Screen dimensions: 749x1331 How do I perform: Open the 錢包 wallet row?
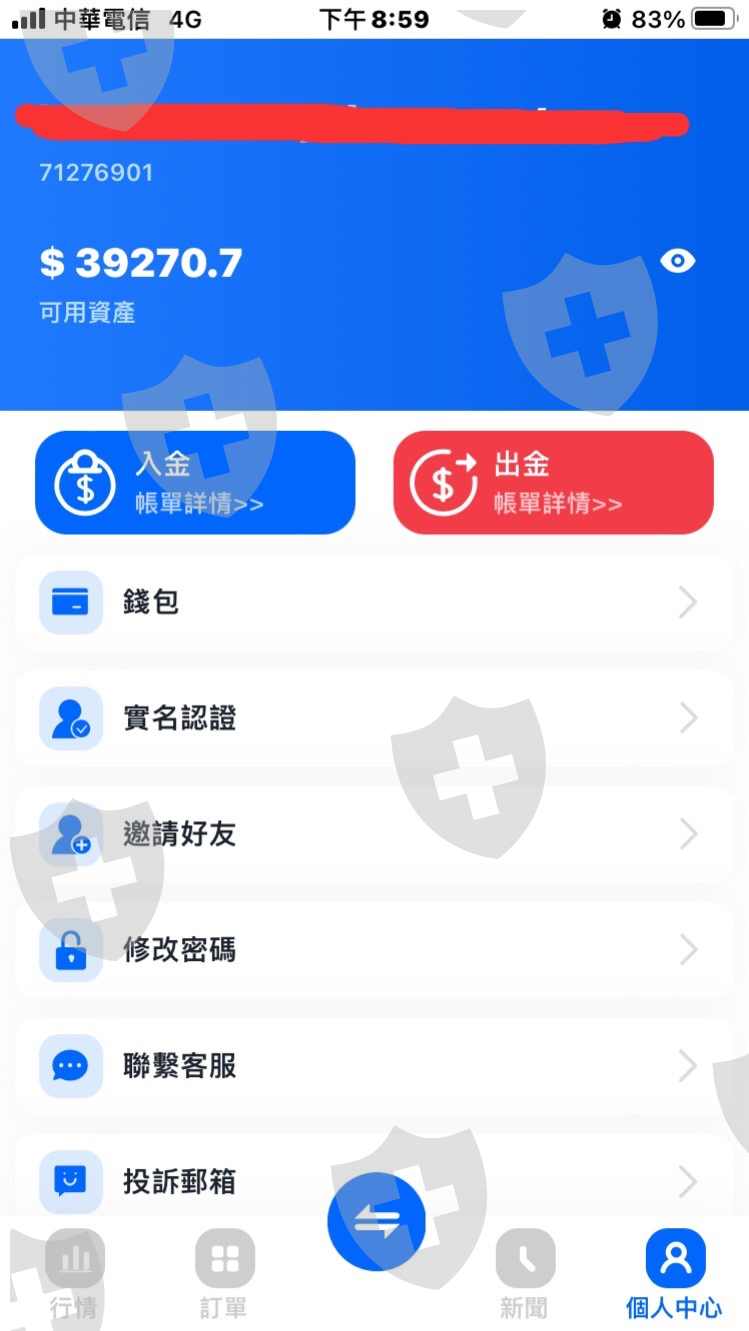[374, 602]
